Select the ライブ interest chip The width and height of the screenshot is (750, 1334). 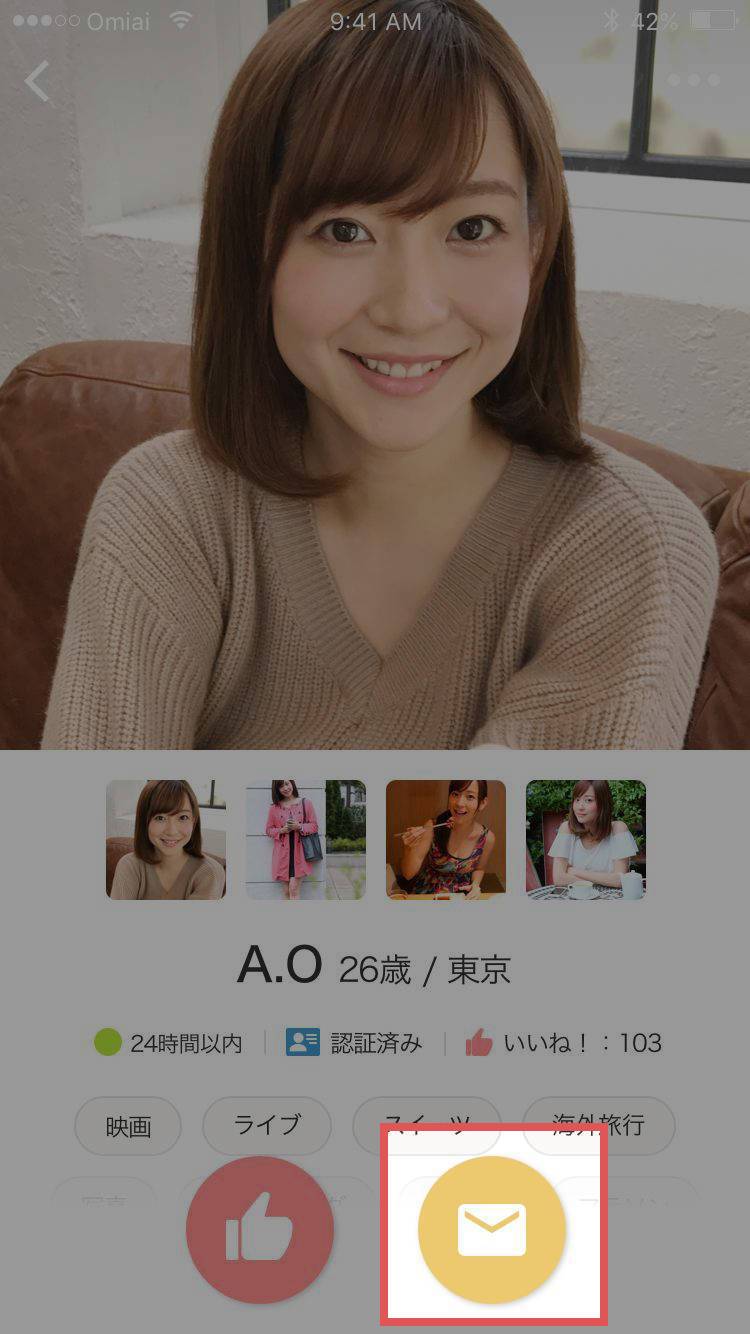pos(267,1124)
